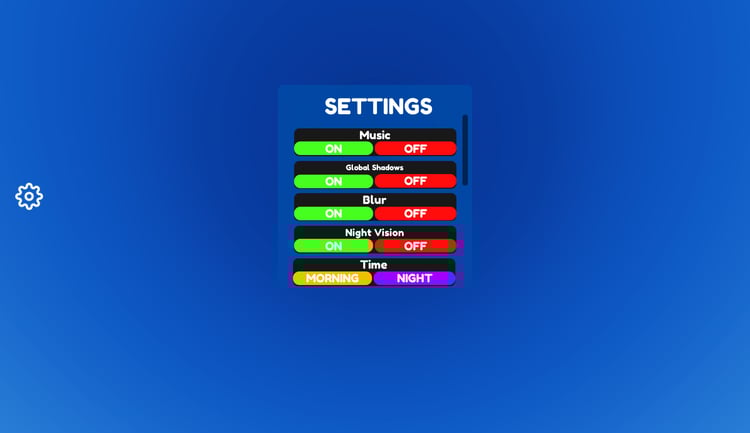Enable Night Vision

(x=333, y=246)
